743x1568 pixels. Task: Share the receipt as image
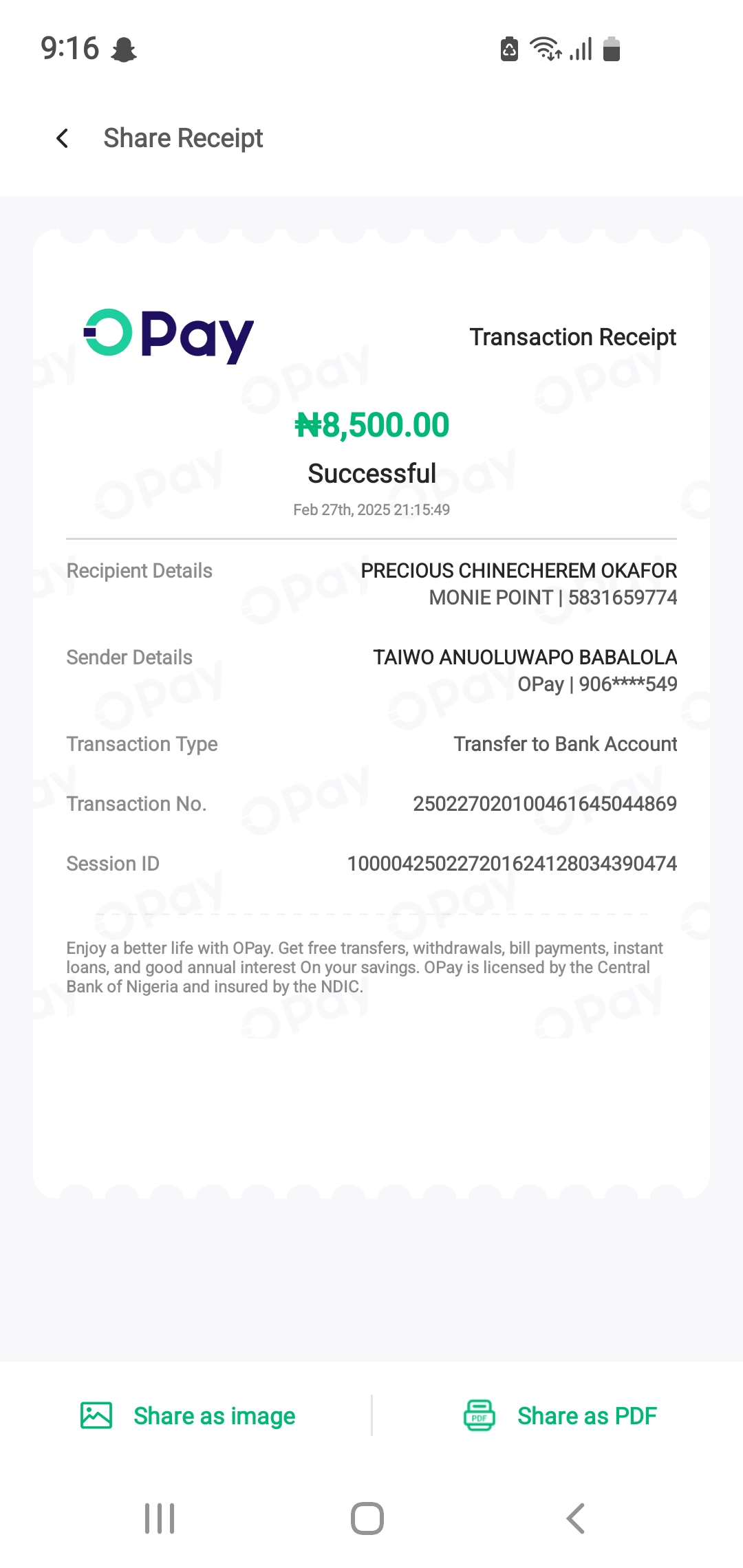point(188,1416)
